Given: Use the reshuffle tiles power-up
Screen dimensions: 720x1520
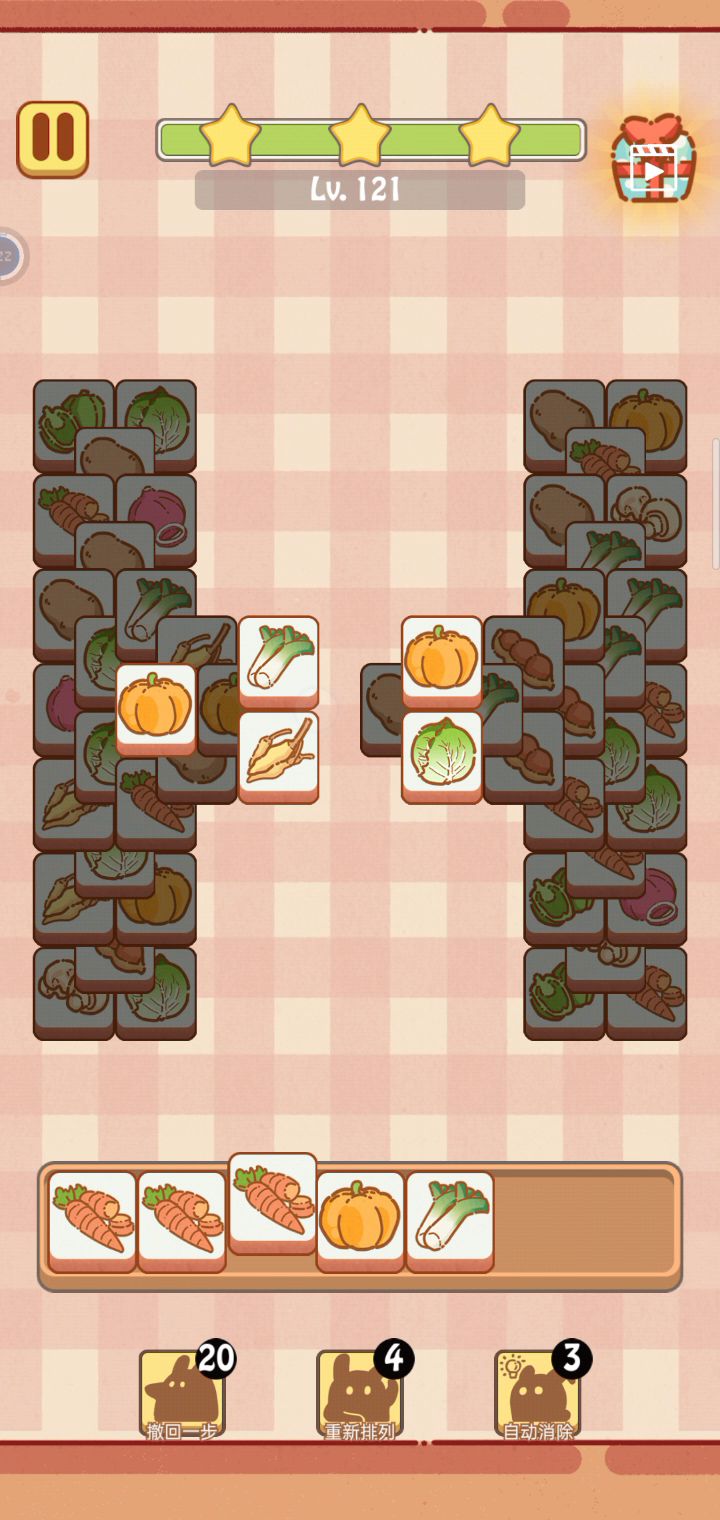Looking at the screenshot, I should click(x=360, y=1393).
